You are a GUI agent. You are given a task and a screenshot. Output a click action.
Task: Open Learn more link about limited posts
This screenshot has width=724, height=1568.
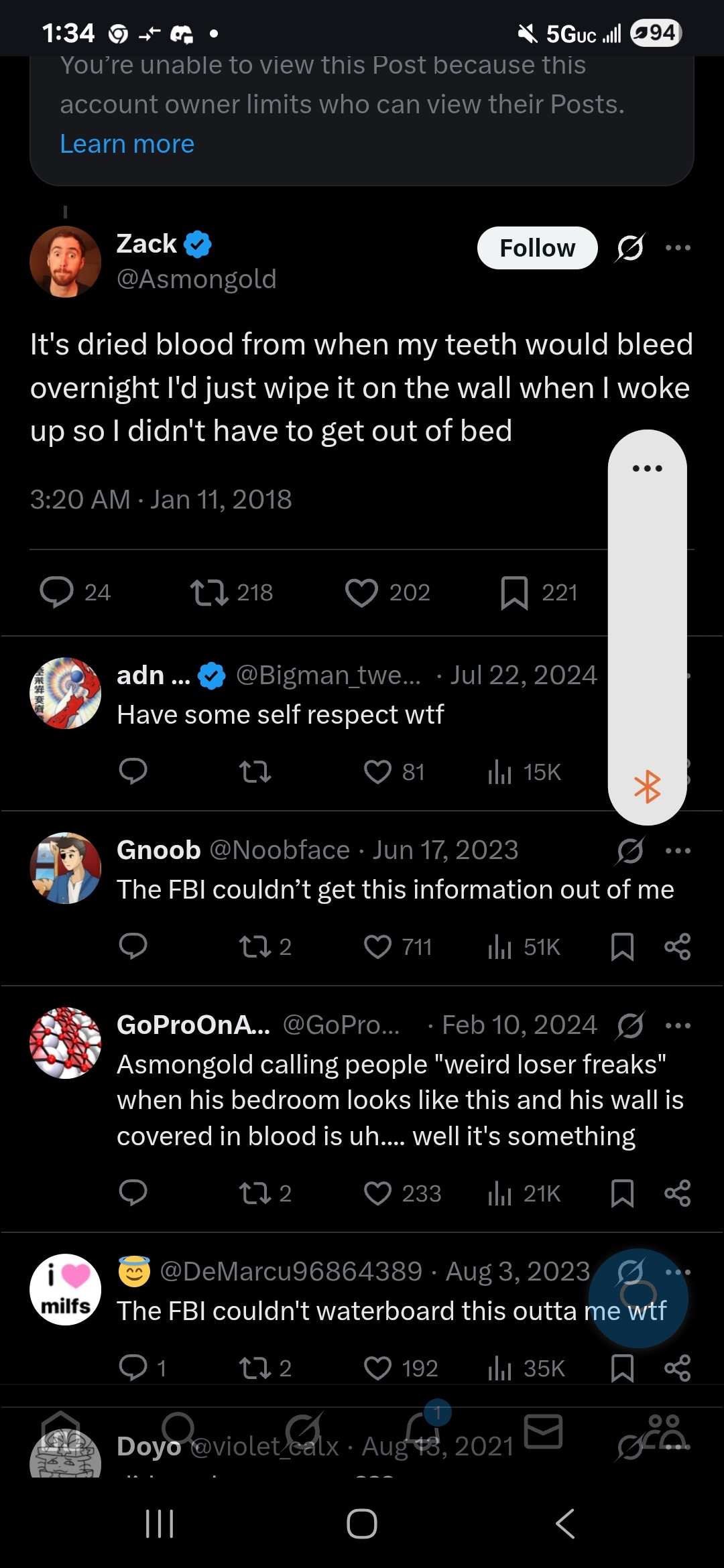pos(127,144)
